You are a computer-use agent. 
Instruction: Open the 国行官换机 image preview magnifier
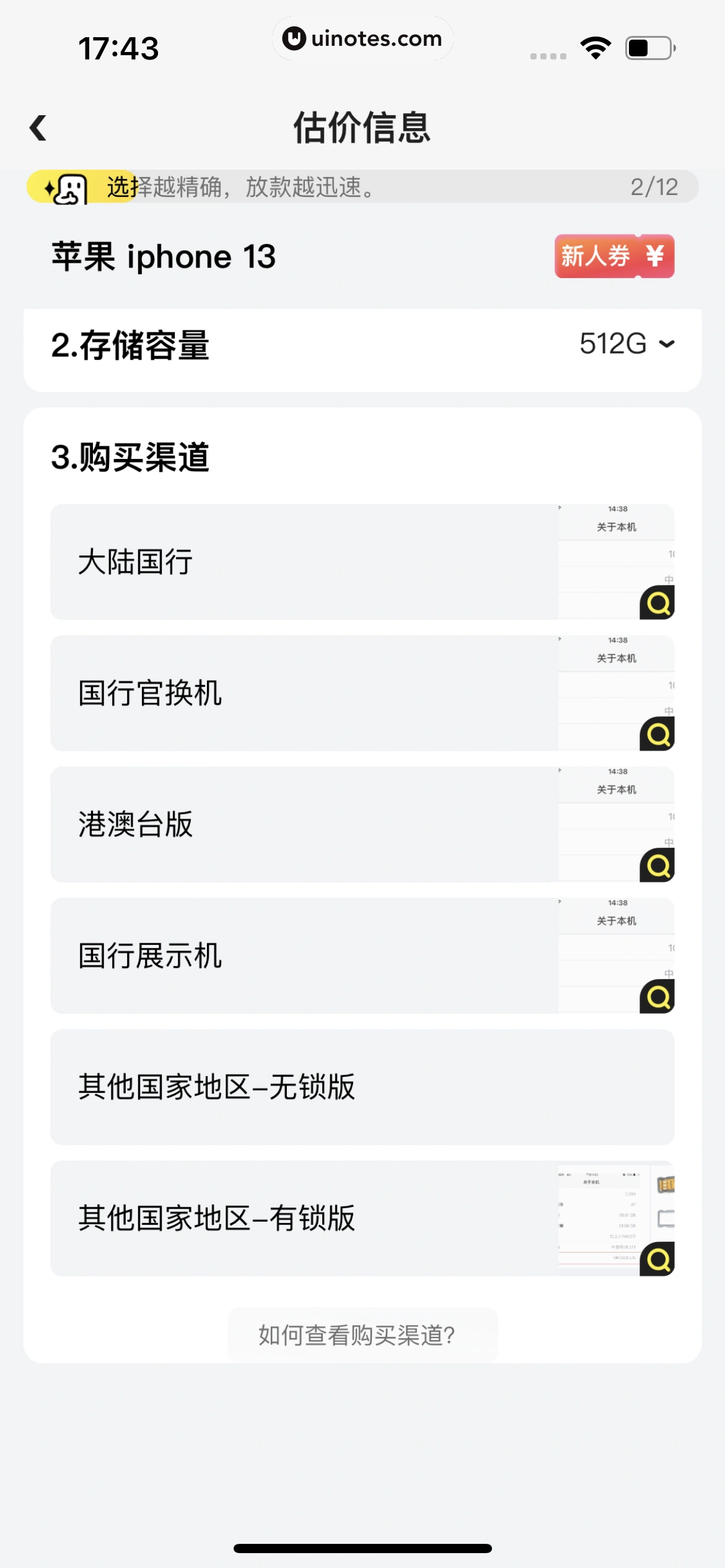point(658,735)
